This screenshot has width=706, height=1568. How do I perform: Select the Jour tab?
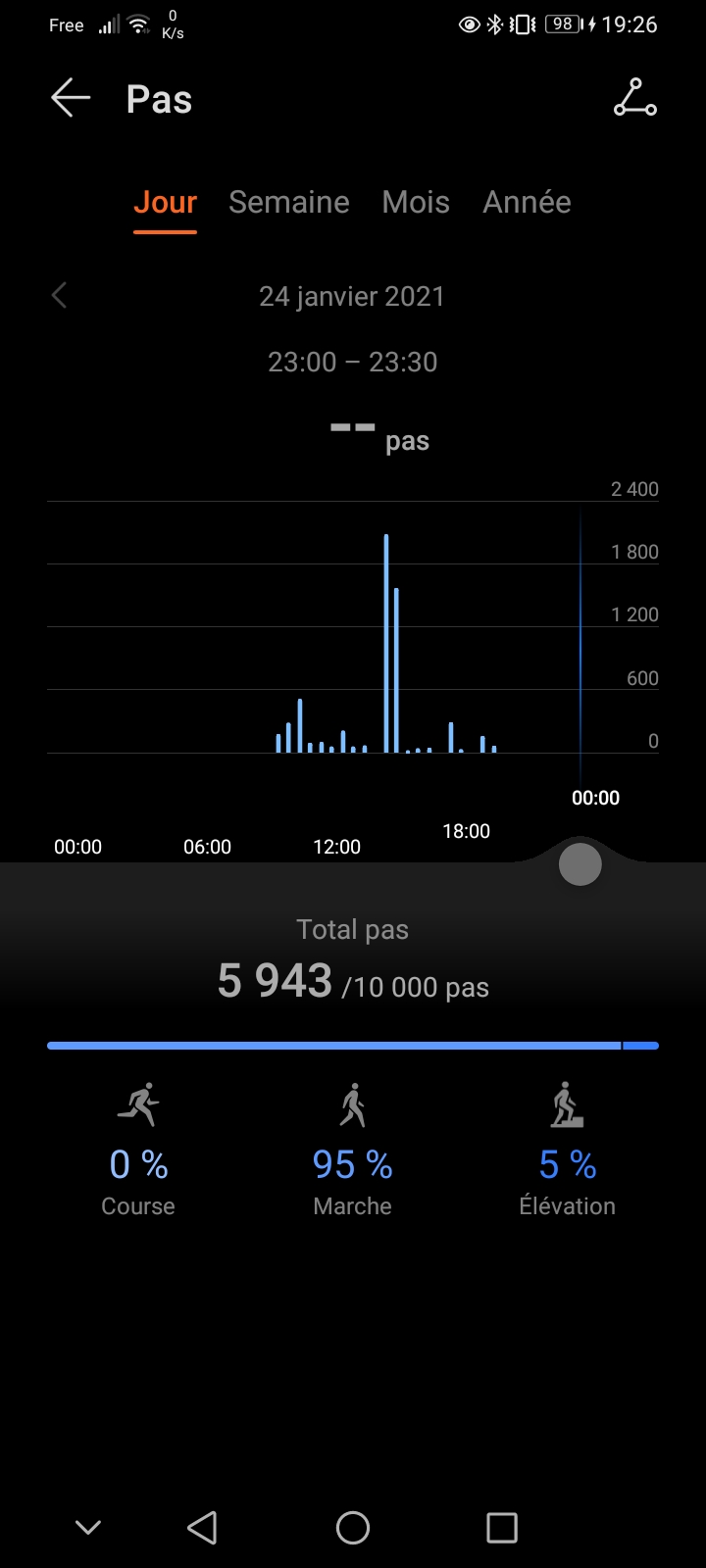tap(165, 203)
